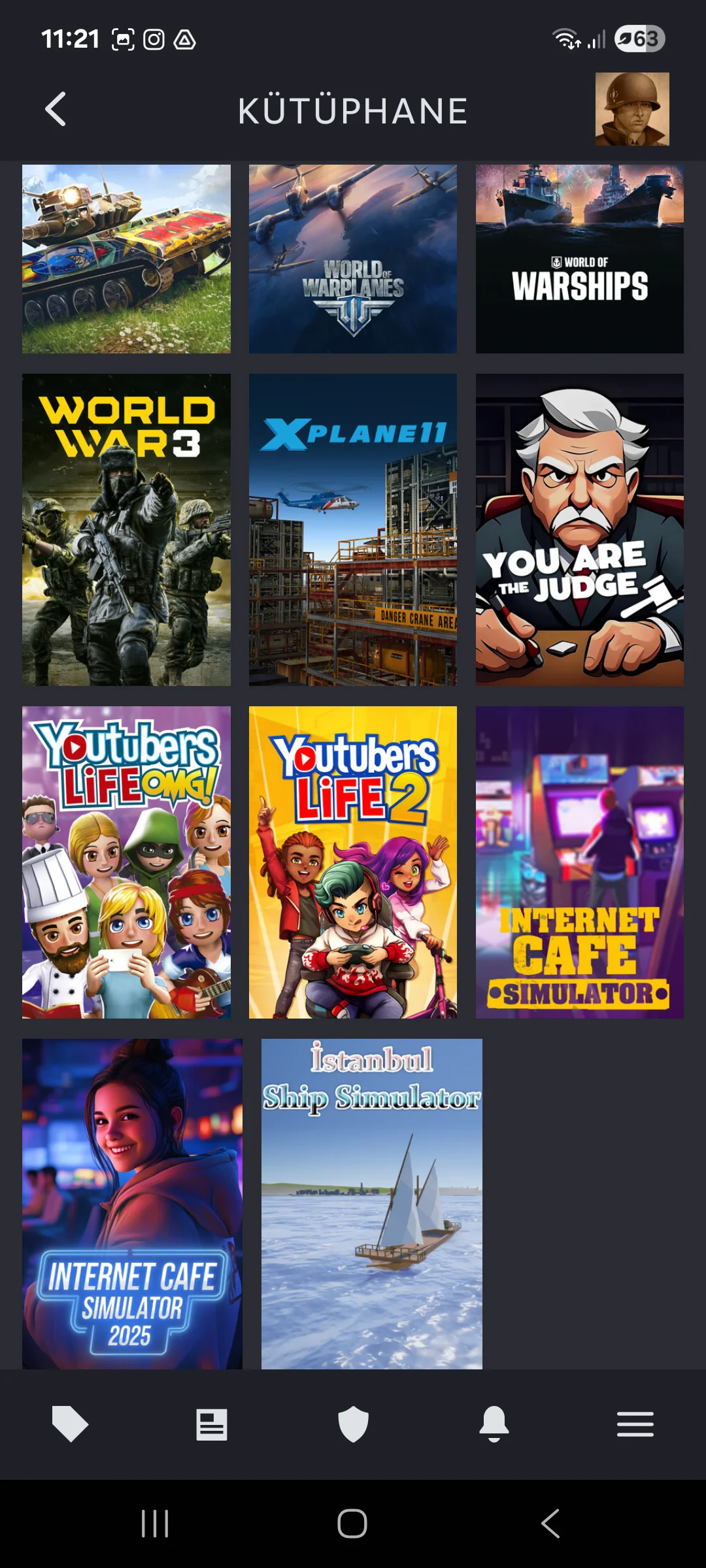Open the hamburger menu tab
The image size is (706, 1568).
click(635, 1424)
